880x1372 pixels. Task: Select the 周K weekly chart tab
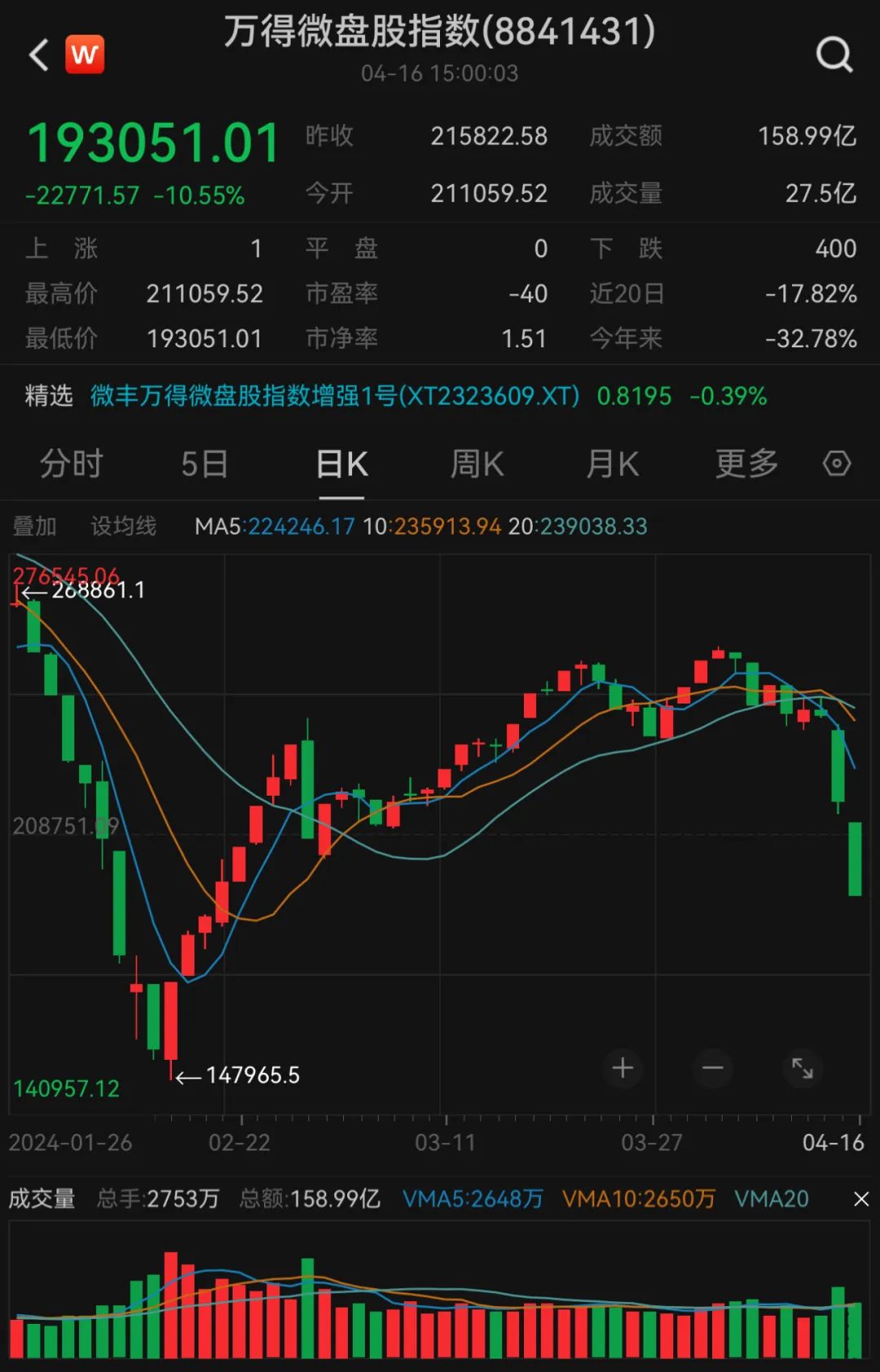[477, 465]
